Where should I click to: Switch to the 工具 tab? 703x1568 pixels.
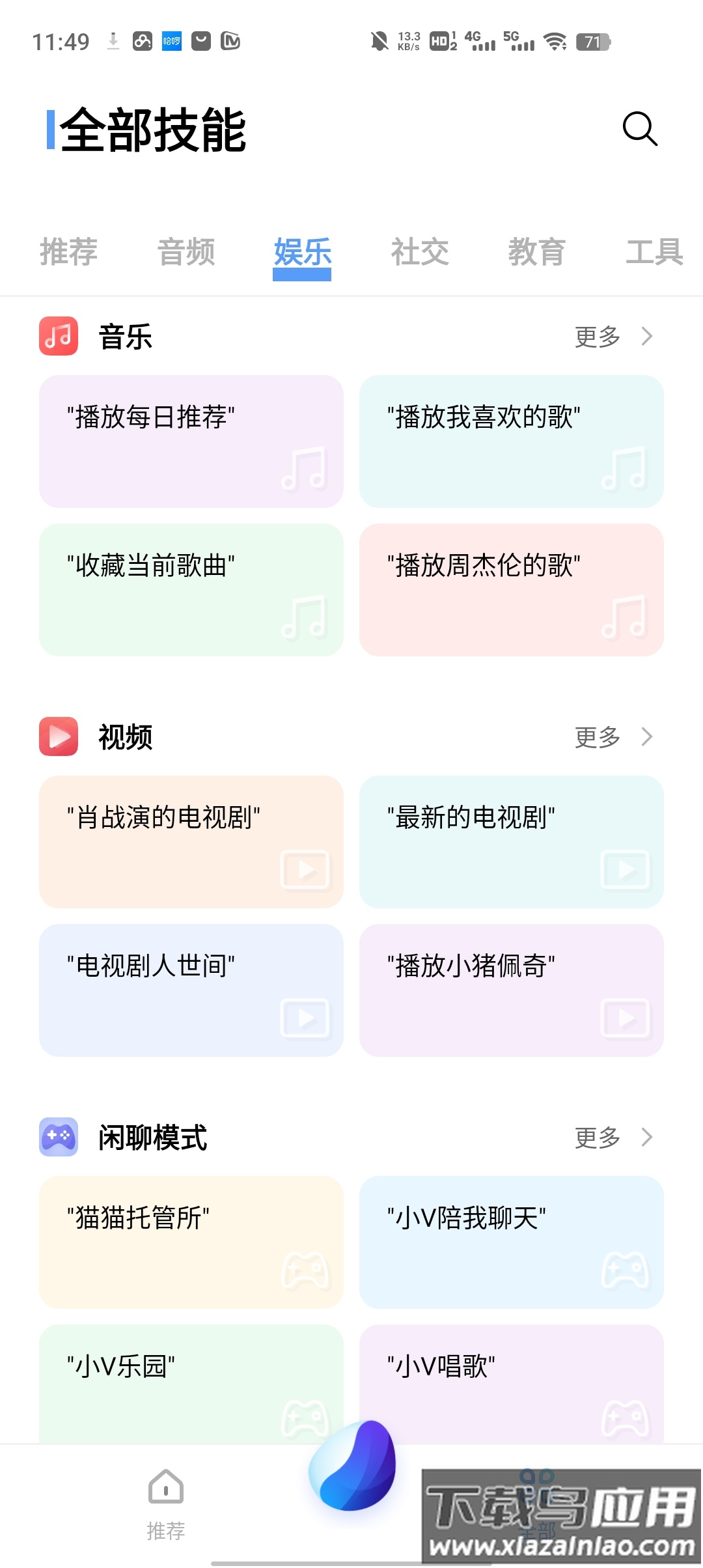pyautogui.click(x=655, y=253)
